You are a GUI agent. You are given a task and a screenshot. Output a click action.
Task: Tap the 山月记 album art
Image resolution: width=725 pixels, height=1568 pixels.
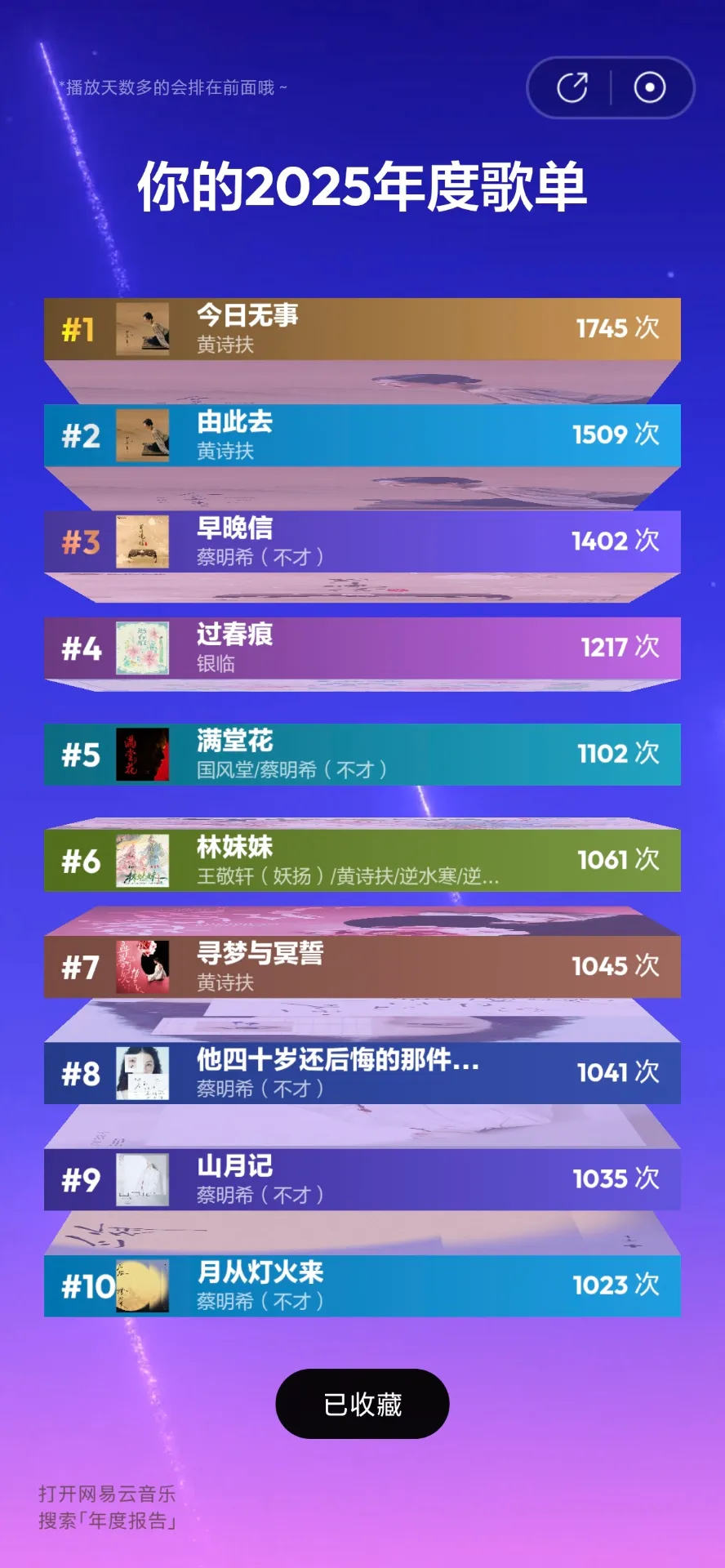coord(143,1178)
